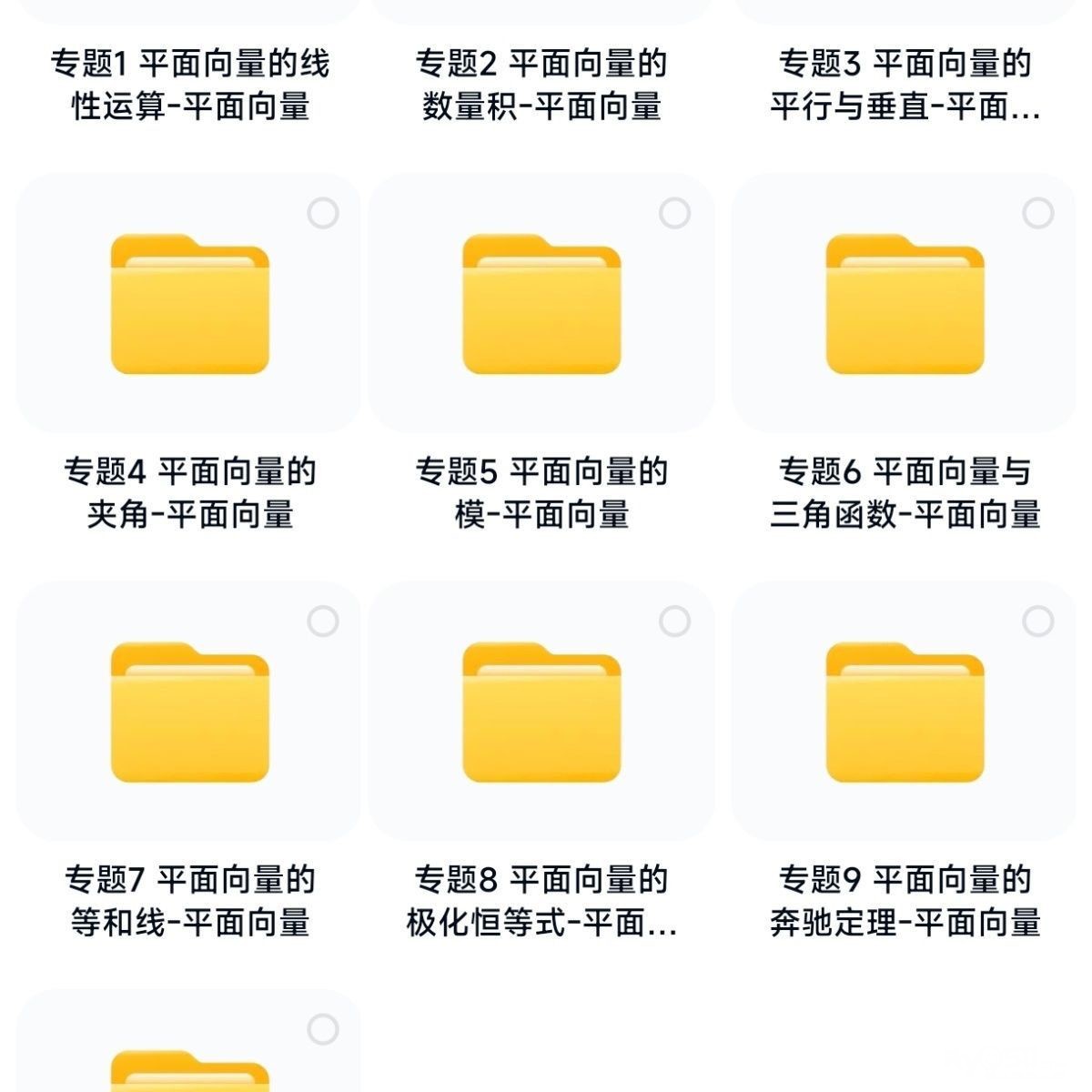Screen dimensions: 1092x1092
Task: Open the 专题8 平面向量的极化恒等式 folder
Action: pyautogui.click(x=541, y=713)
